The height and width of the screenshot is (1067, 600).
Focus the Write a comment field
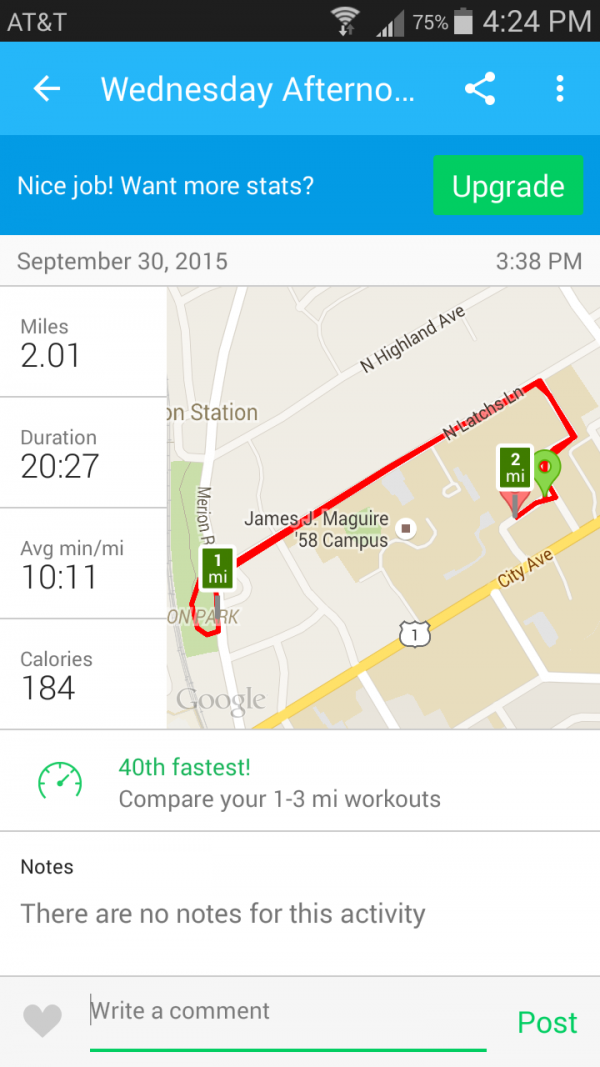(288, 1012)
